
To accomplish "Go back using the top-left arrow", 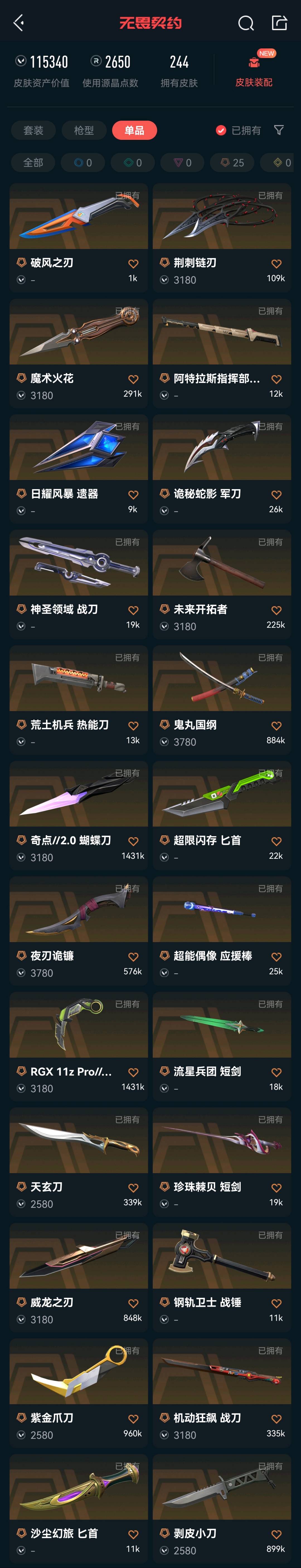I will (19, 23).
